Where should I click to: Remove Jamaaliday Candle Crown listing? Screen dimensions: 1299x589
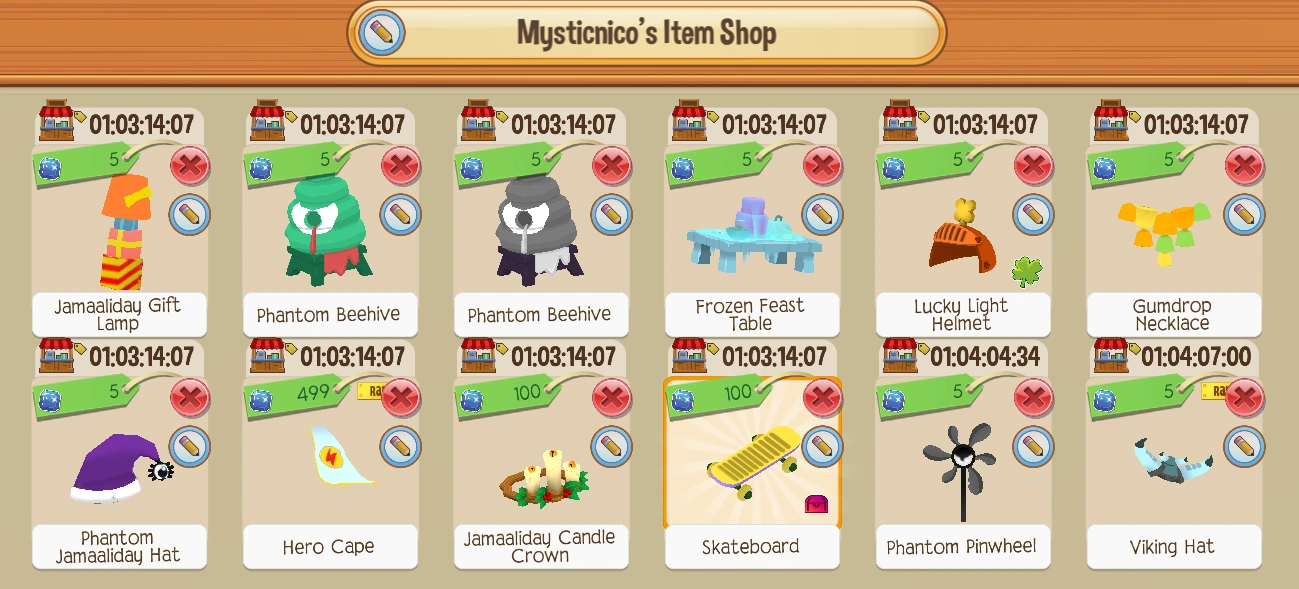coord(611,398)
